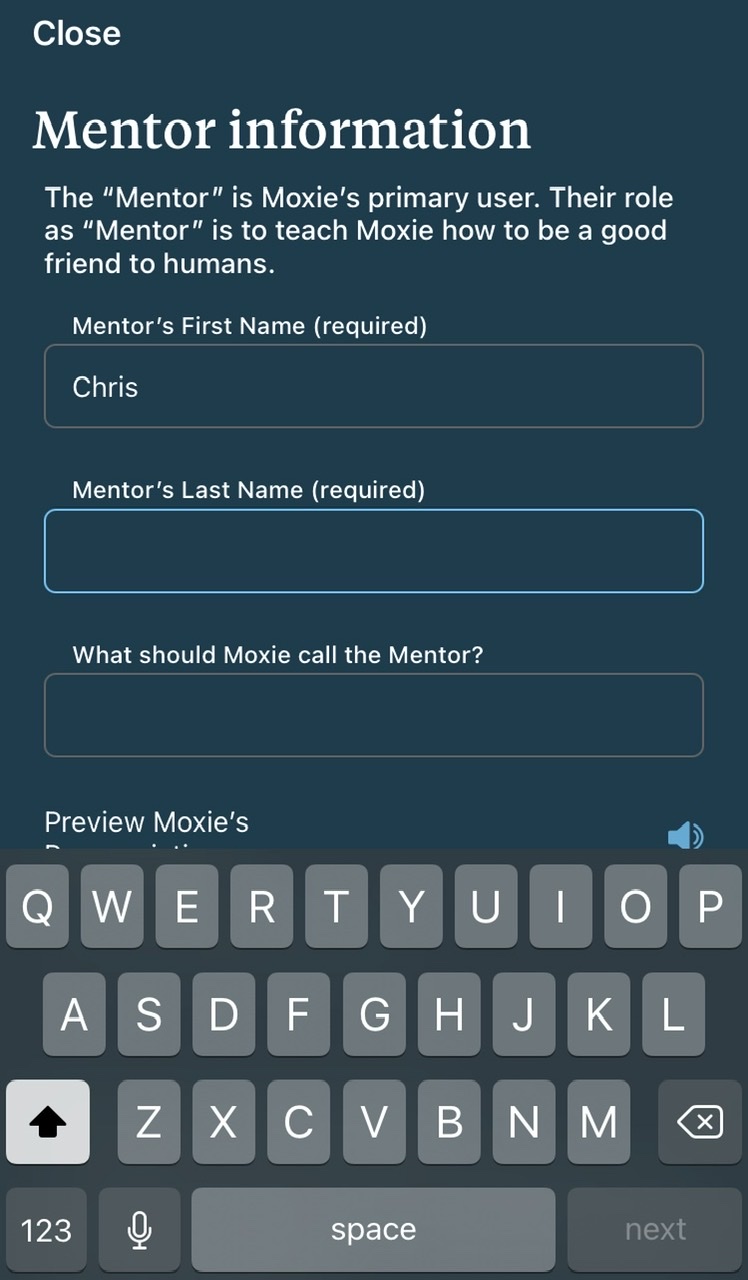Tap the space bar
The height and width of the screenshot is (1280, 748).
click(x=373, y=1229)
